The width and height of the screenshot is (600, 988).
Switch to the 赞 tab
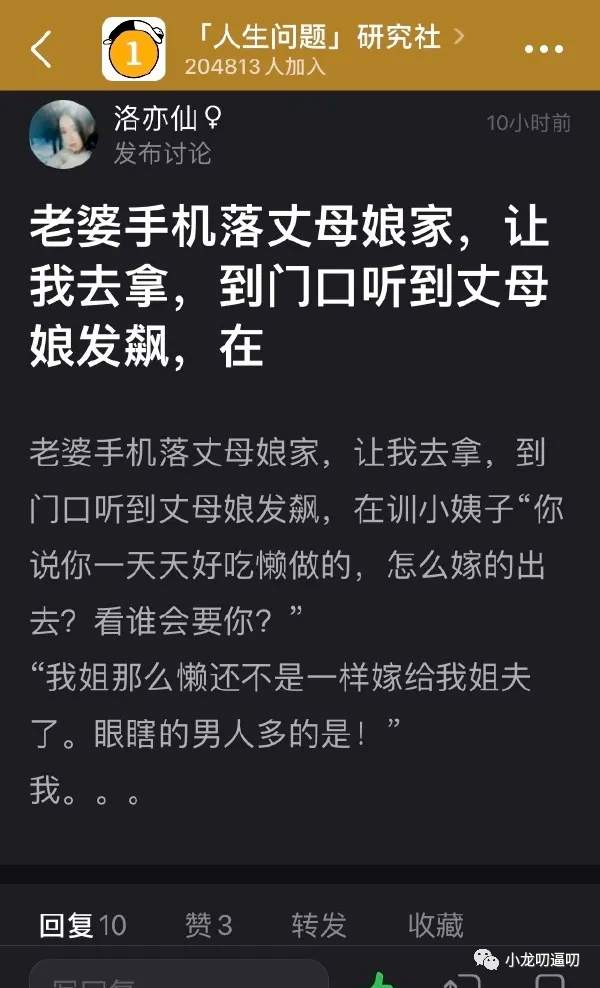point(208,925)
